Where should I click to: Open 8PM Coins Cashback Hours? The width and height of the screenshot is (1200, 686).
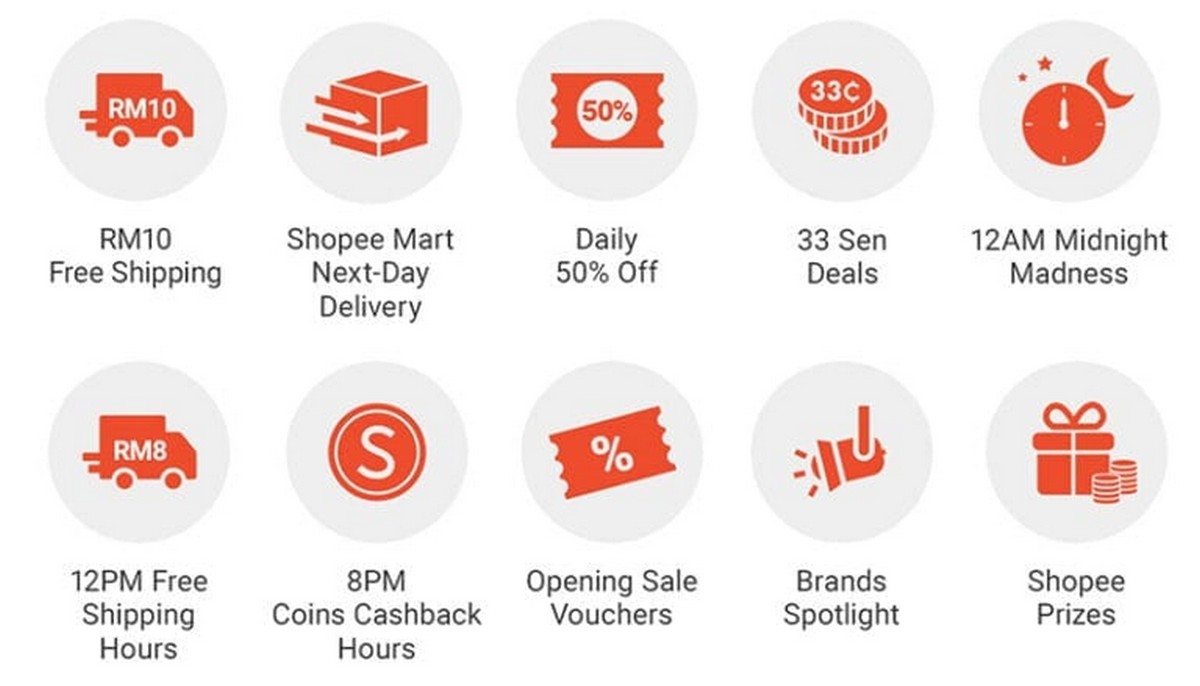pos(376,452)
